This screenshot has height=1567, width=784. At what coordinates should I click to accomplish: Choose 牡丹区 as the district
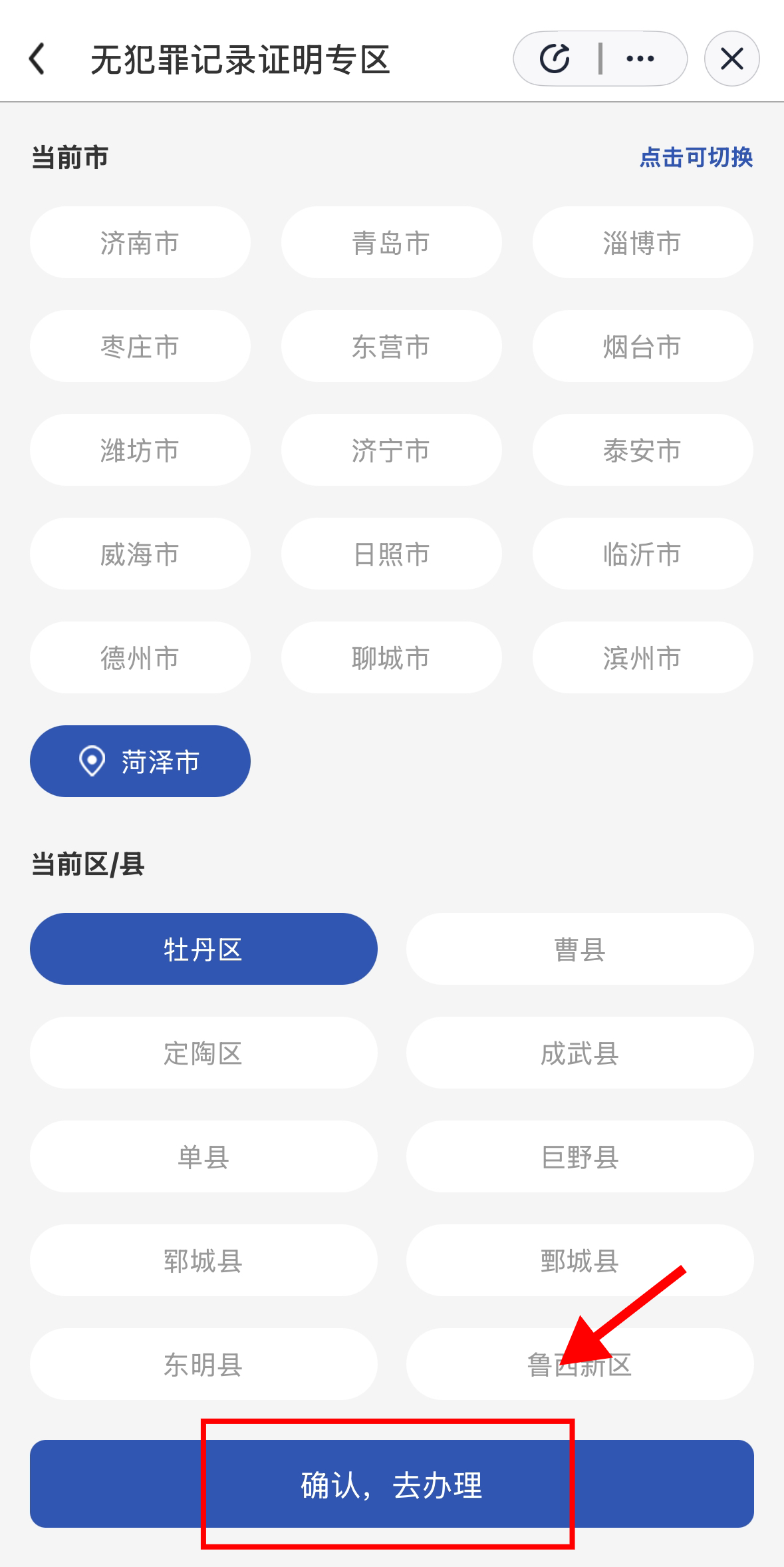203,949
